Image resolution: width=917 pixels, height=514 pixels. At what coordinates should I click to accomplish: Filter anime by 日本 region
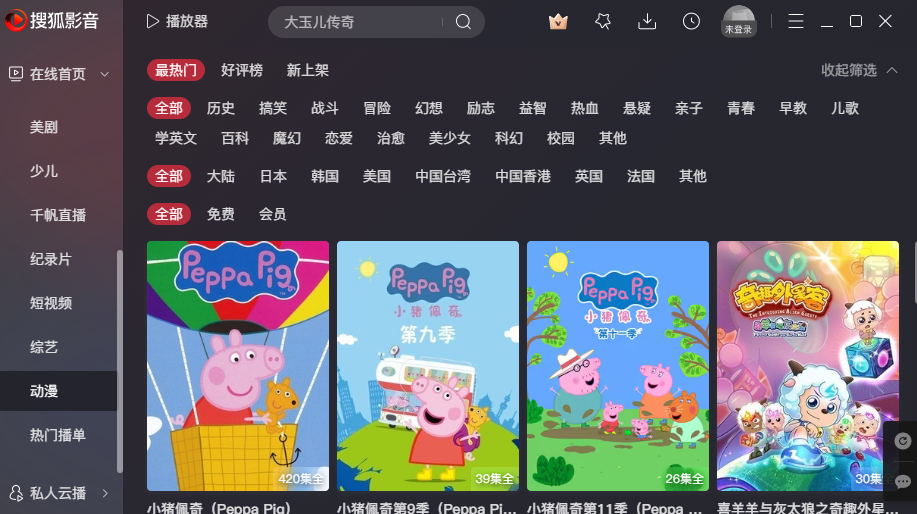coord(273,176)
